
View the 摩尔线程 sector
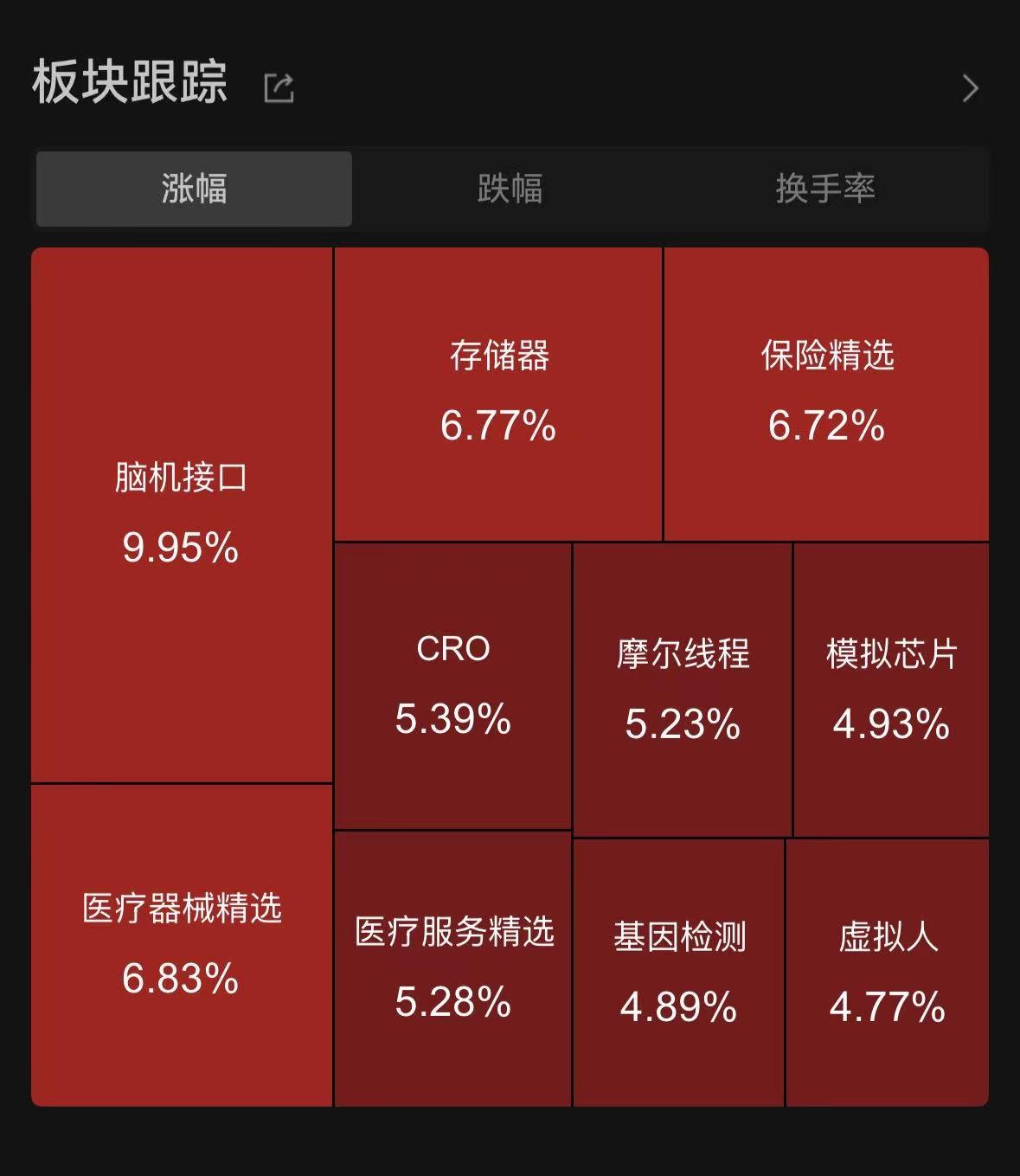(682, 690)
